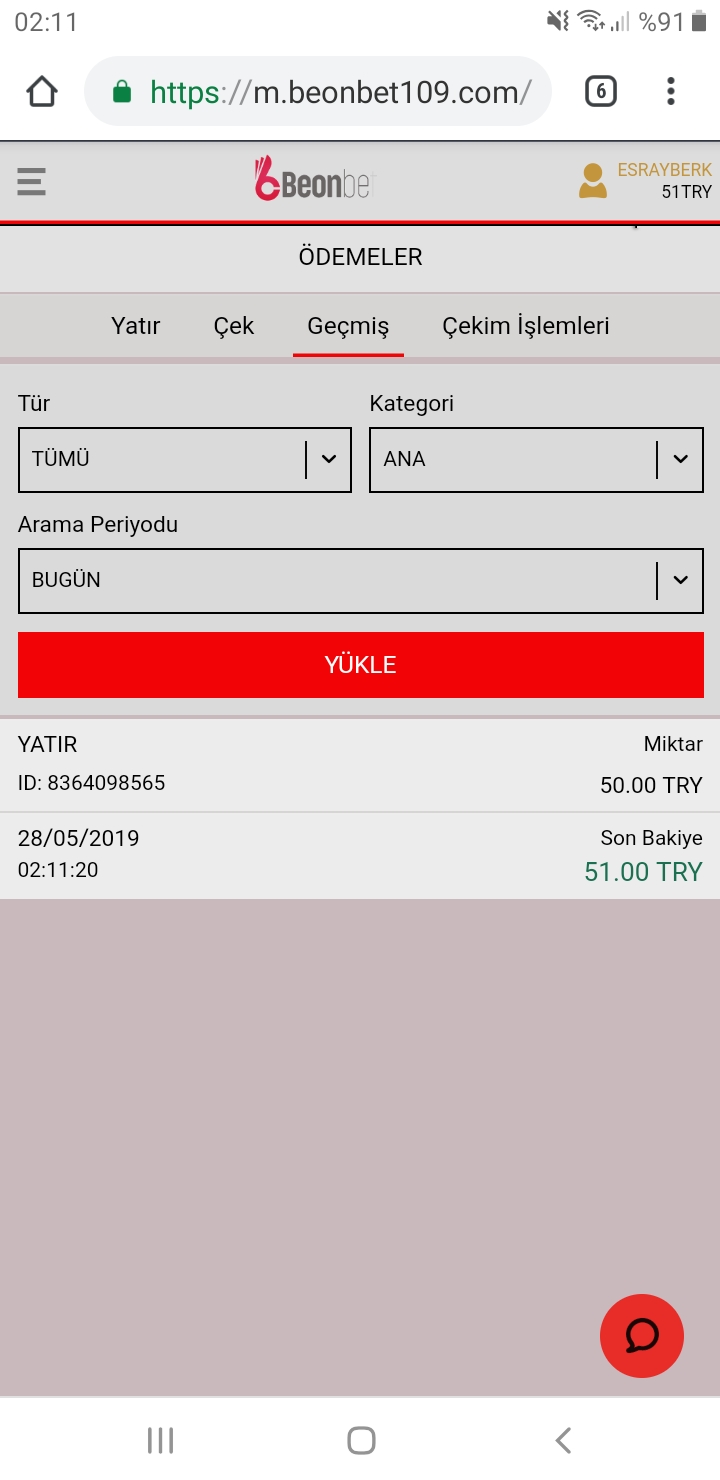Image resolution: width=720 pixels, height=1480 pixels.
Task: Go to the browser home page
Action: click(x=42, y=92)
